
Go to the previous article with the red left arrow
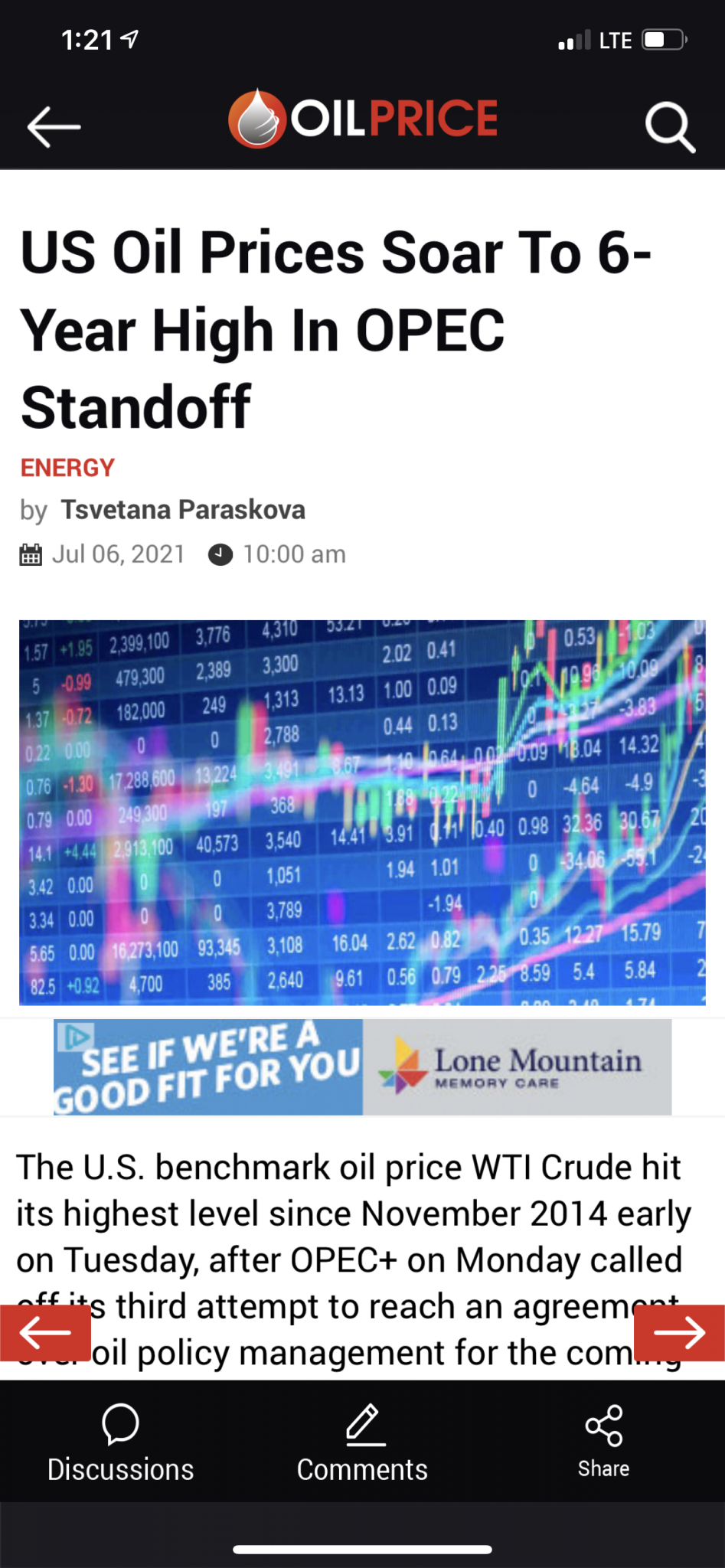coord(45,1333)
